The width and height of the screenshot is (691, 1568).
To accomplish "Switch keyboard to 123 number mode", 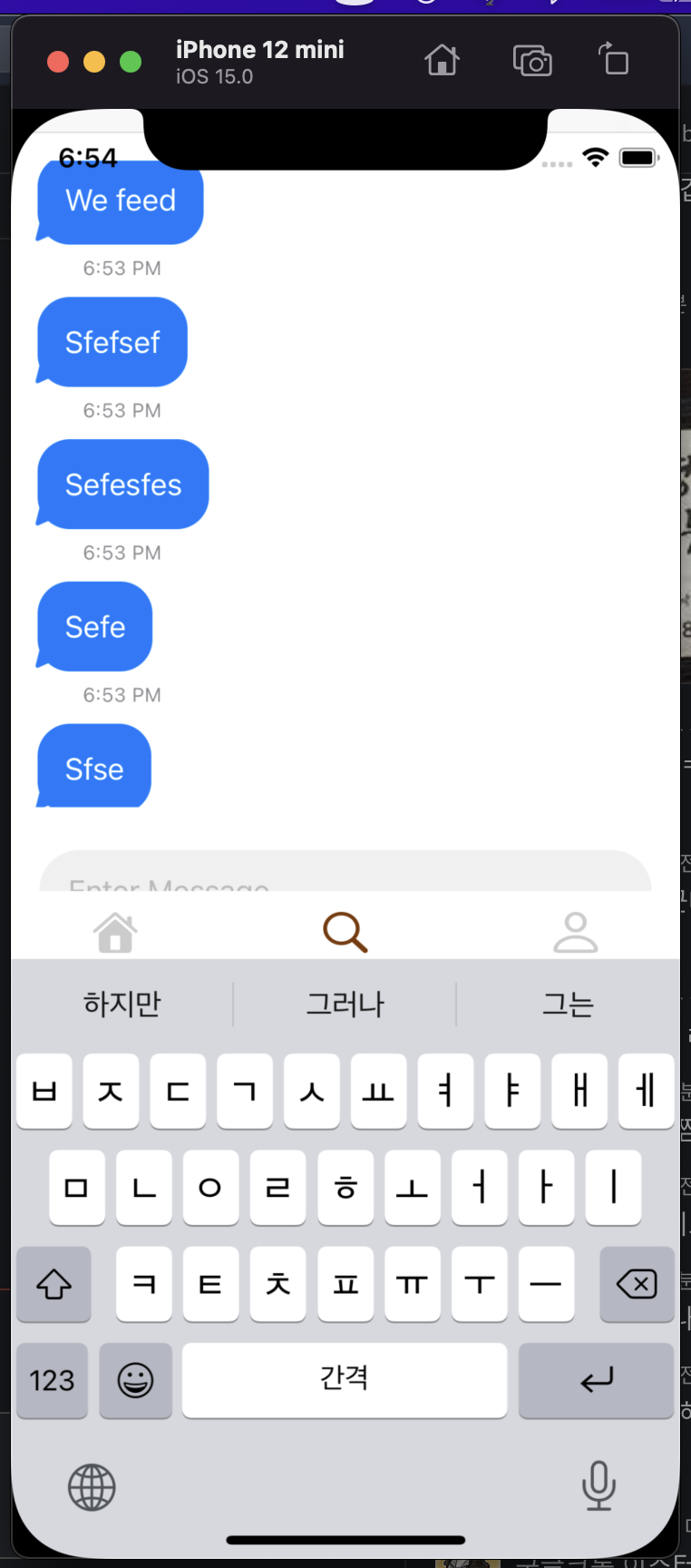I will pyautogui.click(x=52, y=1380).
